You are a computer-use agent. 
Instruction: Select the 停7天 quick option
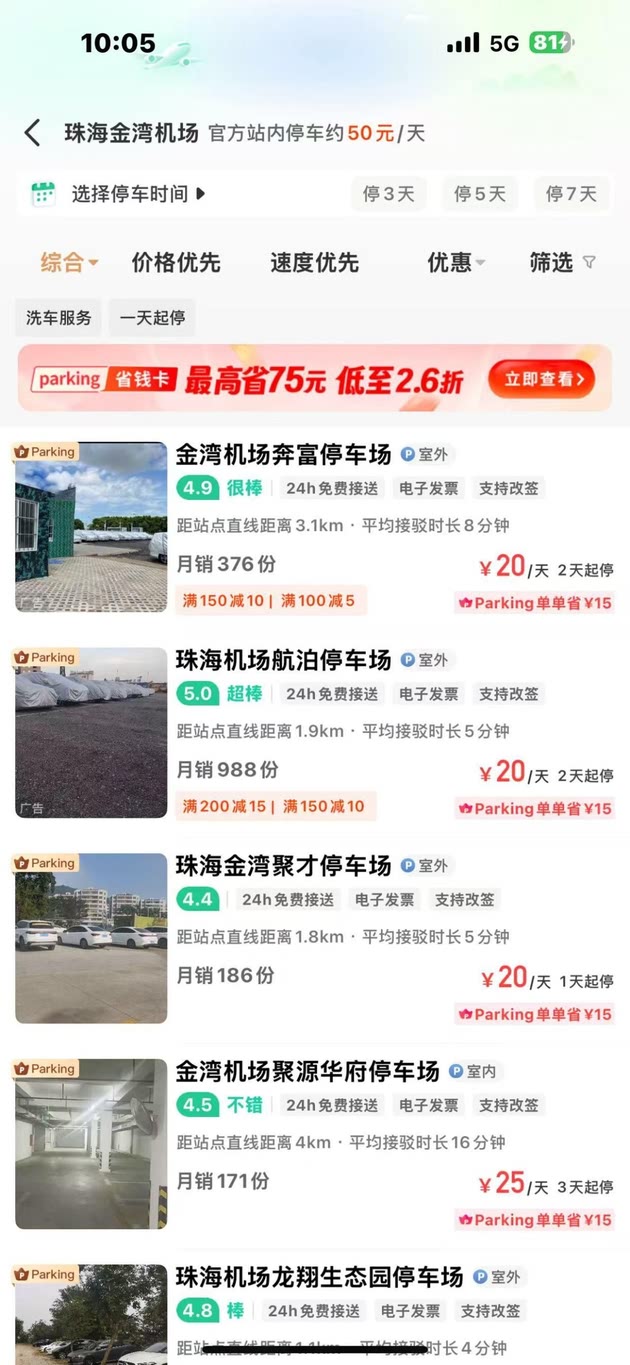[x=571, y=194]
